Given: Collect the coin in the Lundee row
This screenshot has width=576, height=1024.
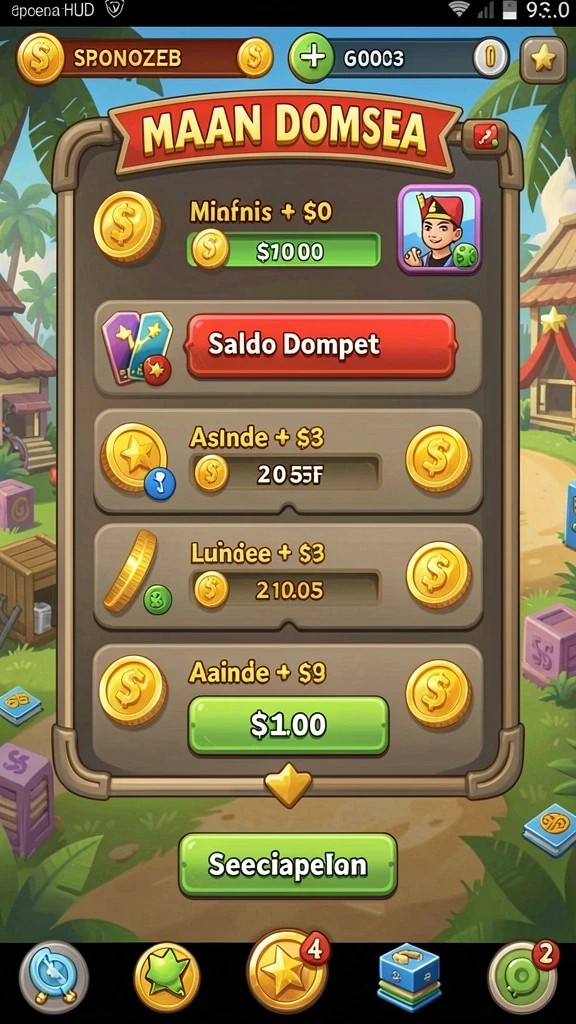Looking at the screenshot, I should pyautogui.click(x=438, y=575).
